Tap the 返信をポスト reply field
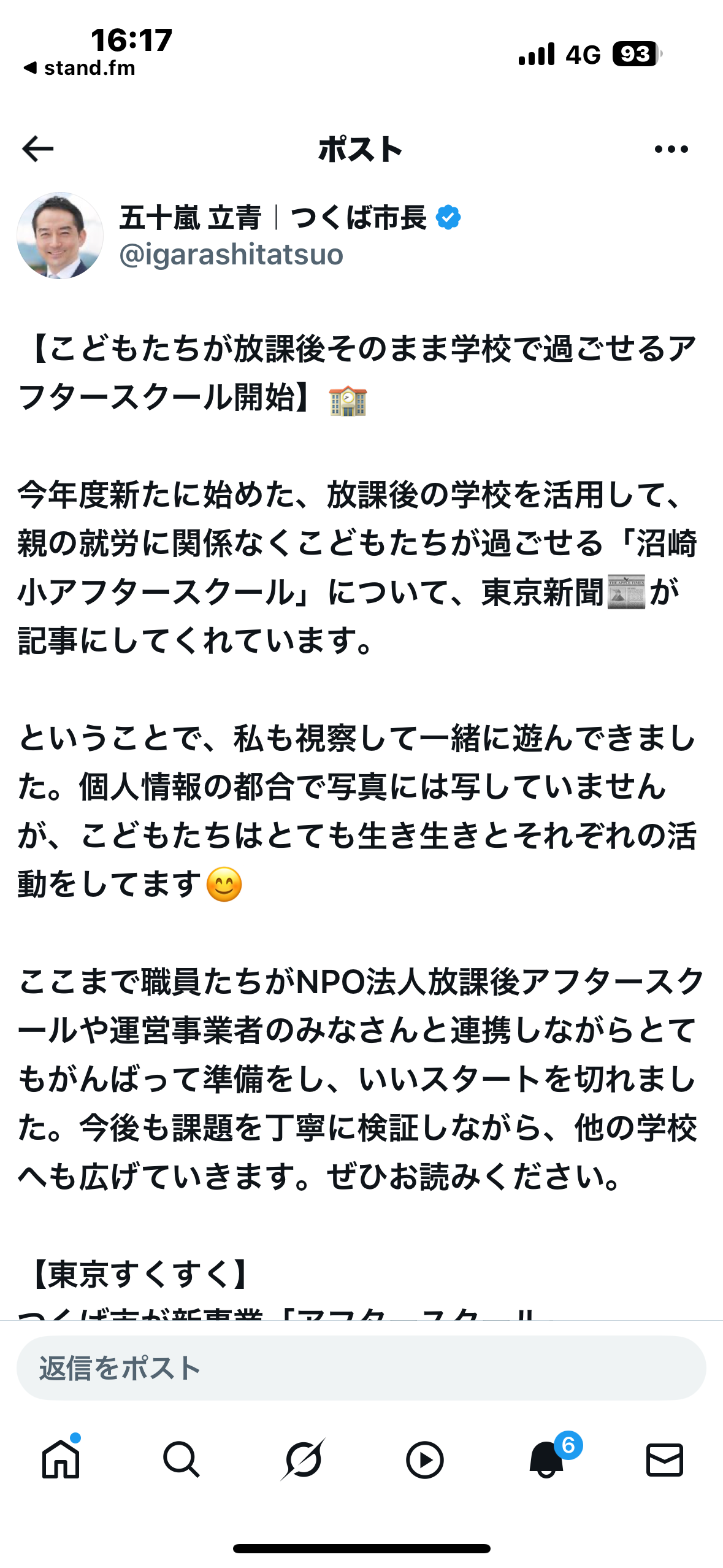The height and width of the screenshot is (1568, 723). pos(361,1368)
